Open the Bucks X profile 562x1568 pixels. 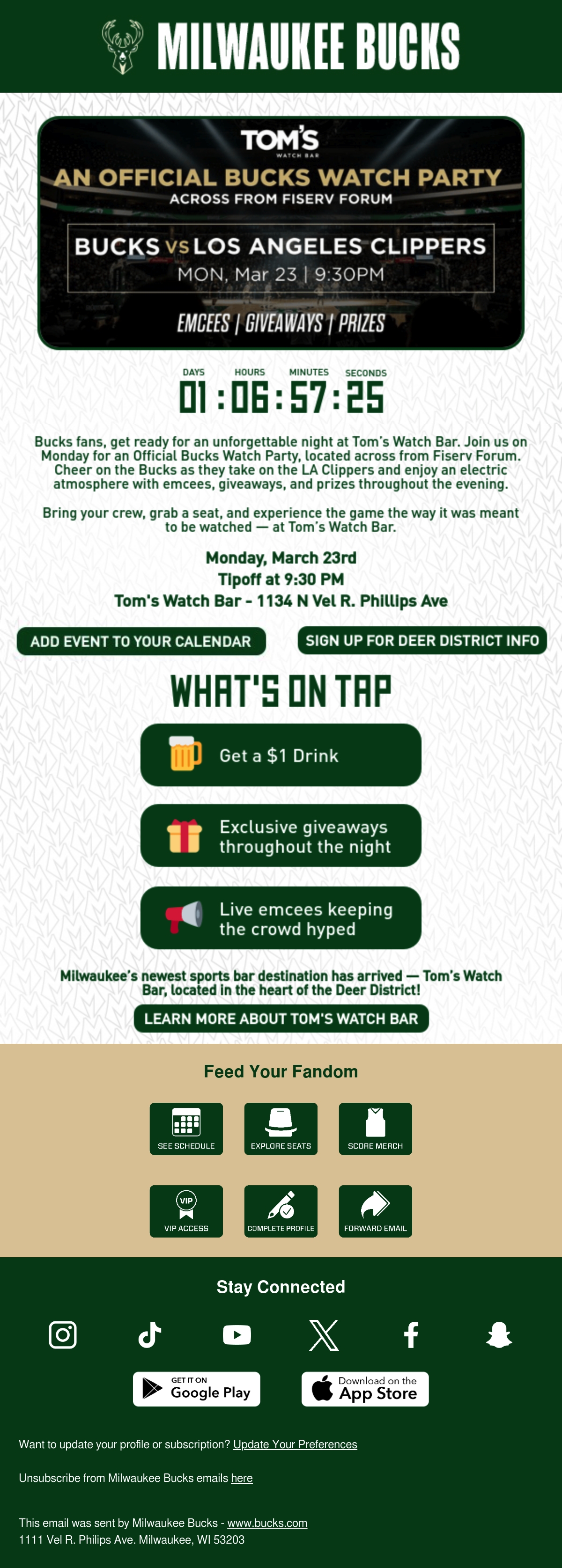coord(324,1335)
